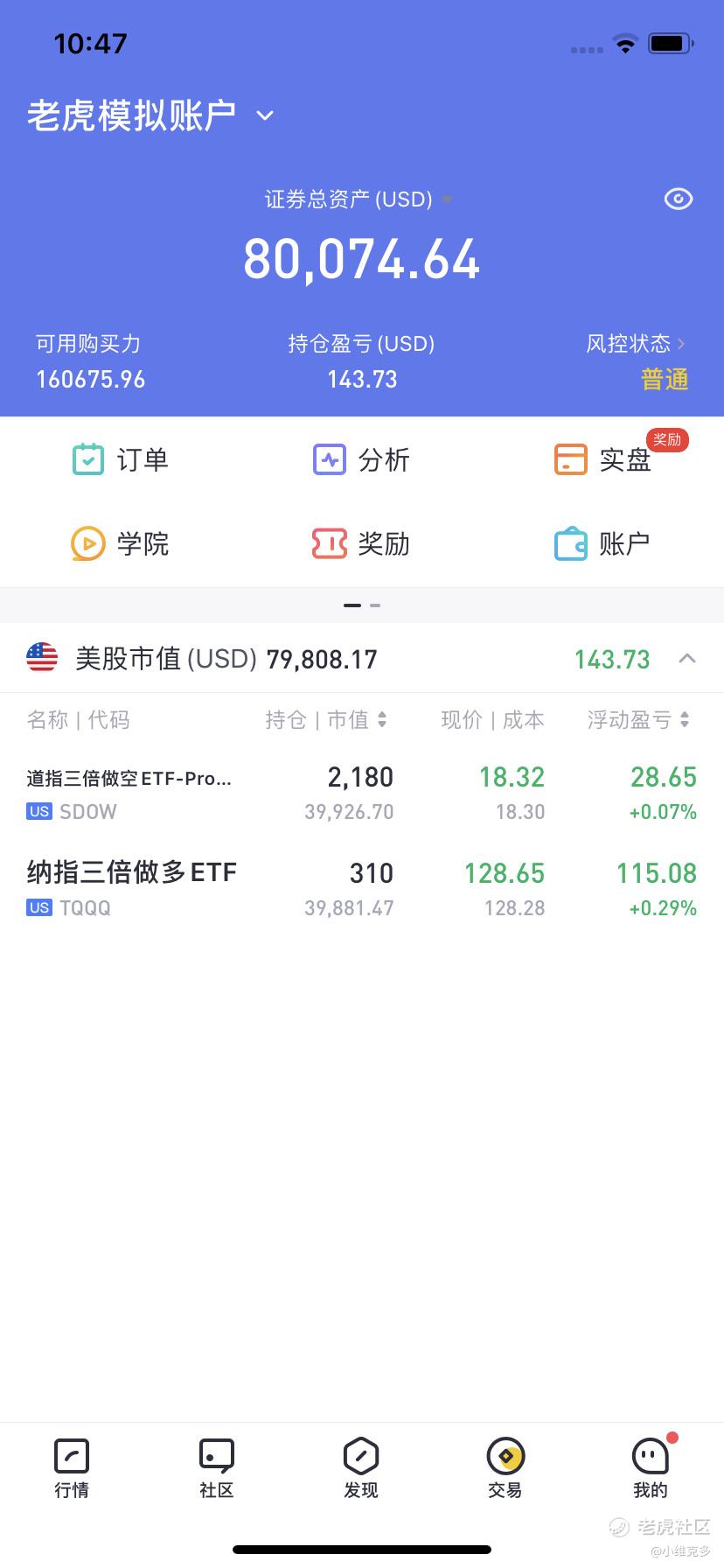The width and height of the screenshot is (724, 1568).
Task: Change currency via 证券总资产 (USD) dropdown
Action: pyautogui.click(x=359, y=199)
